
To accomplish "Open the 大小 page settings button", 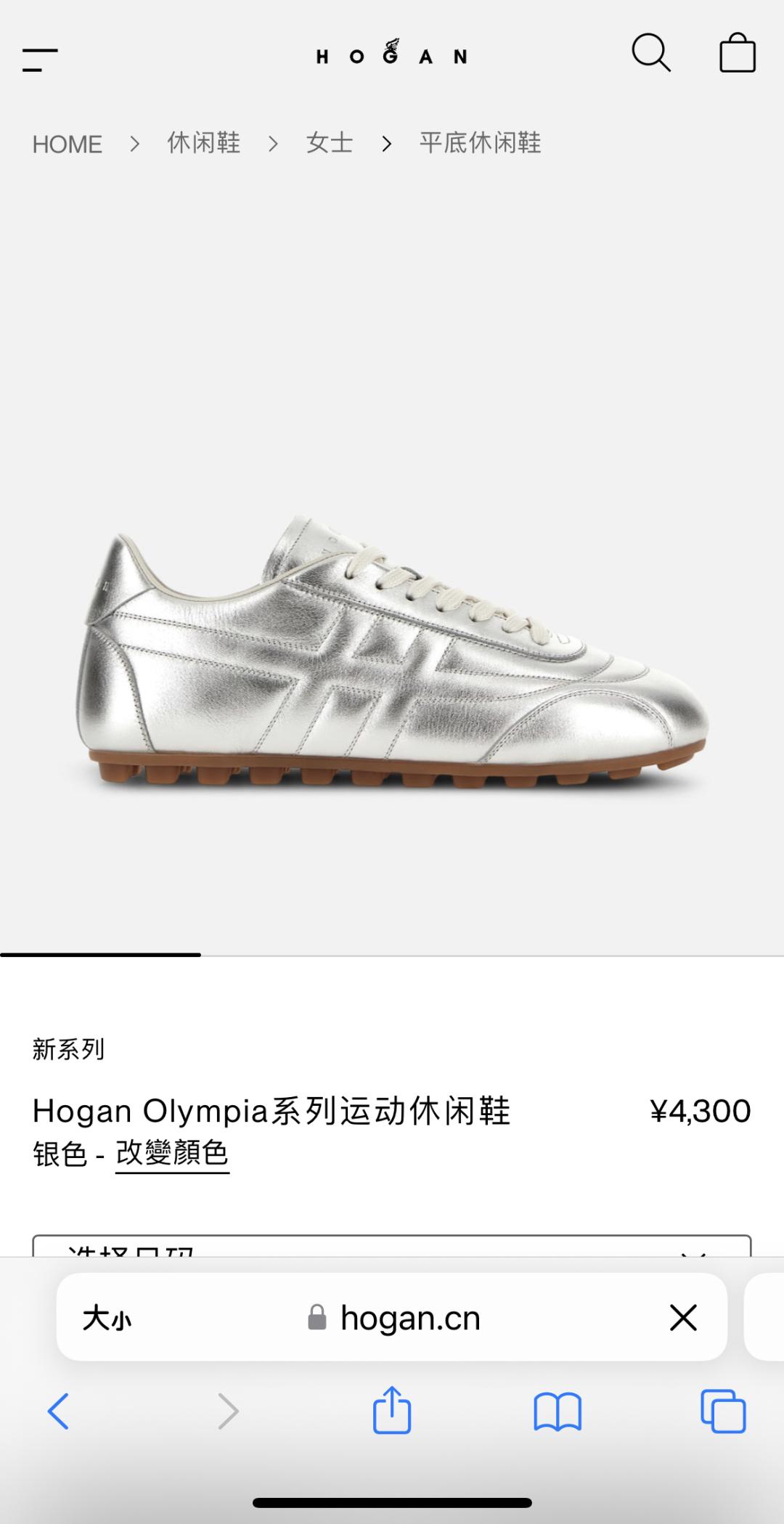I will point(107,1318).
